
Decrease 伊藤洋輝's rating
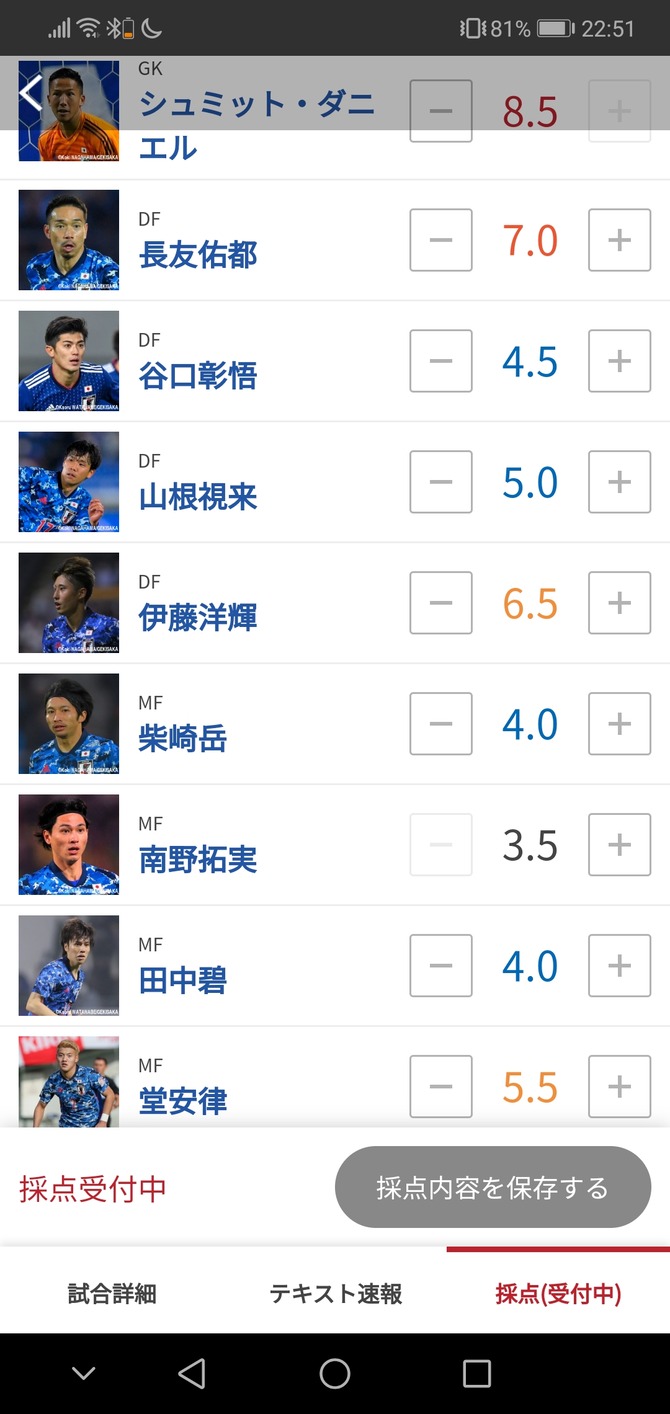point(441,603)
